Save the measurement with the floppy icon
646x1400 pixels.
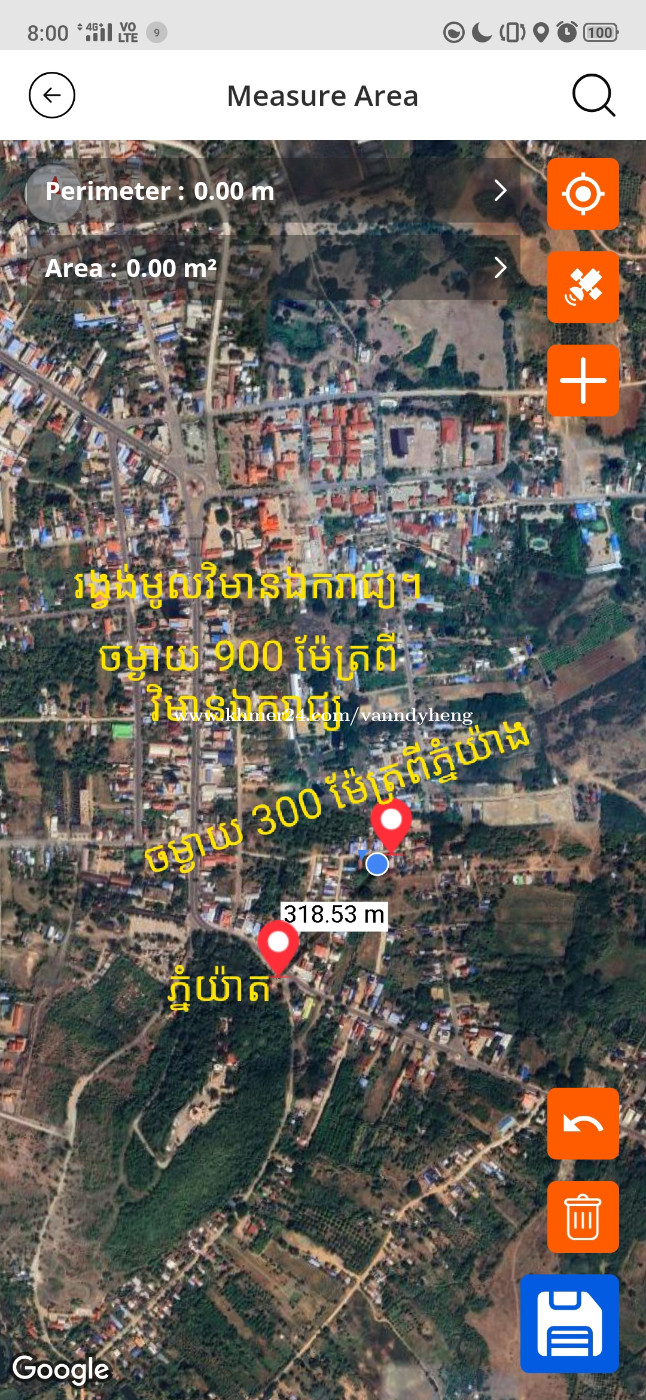pyautogui.click(x=570, y=1323)
